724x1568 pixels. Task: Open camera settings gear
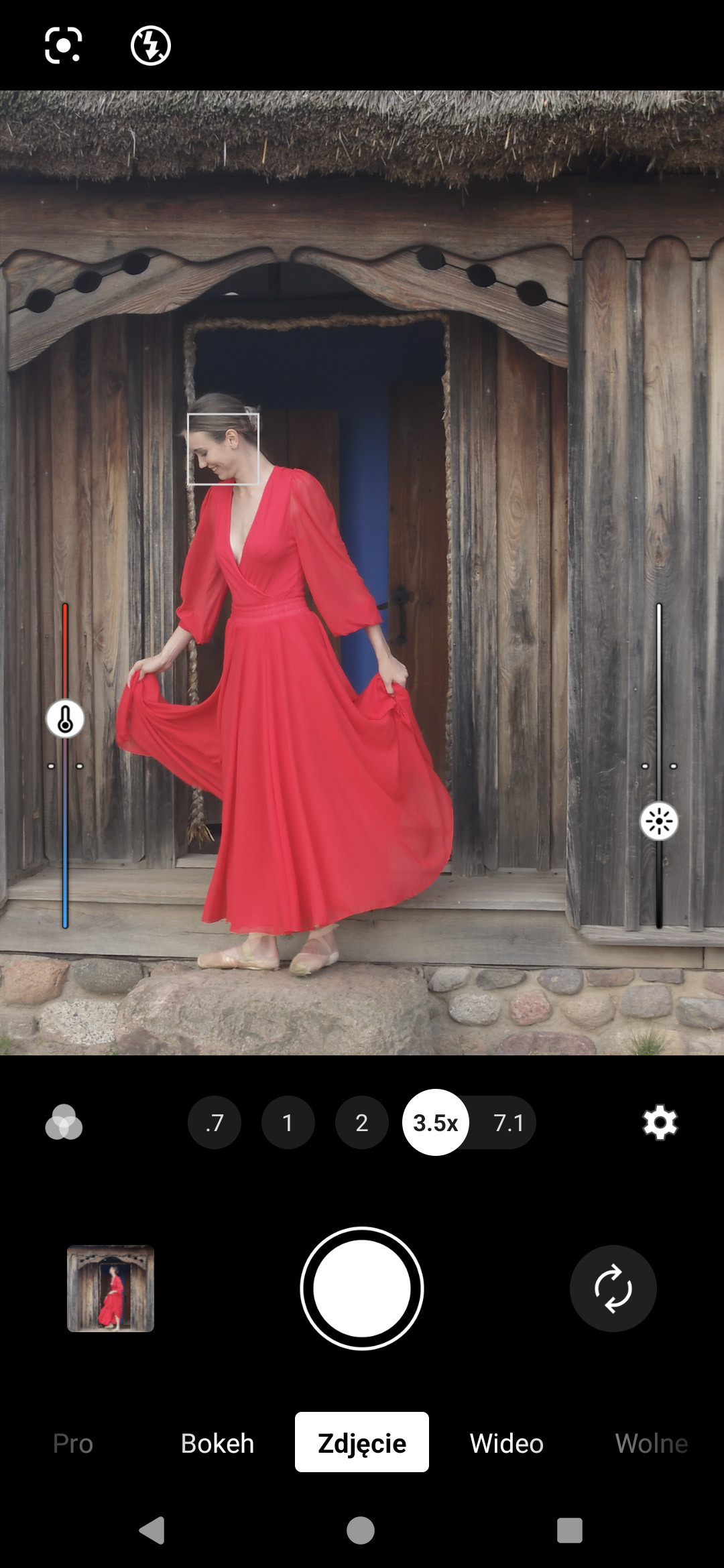[x=660, y=1122]
